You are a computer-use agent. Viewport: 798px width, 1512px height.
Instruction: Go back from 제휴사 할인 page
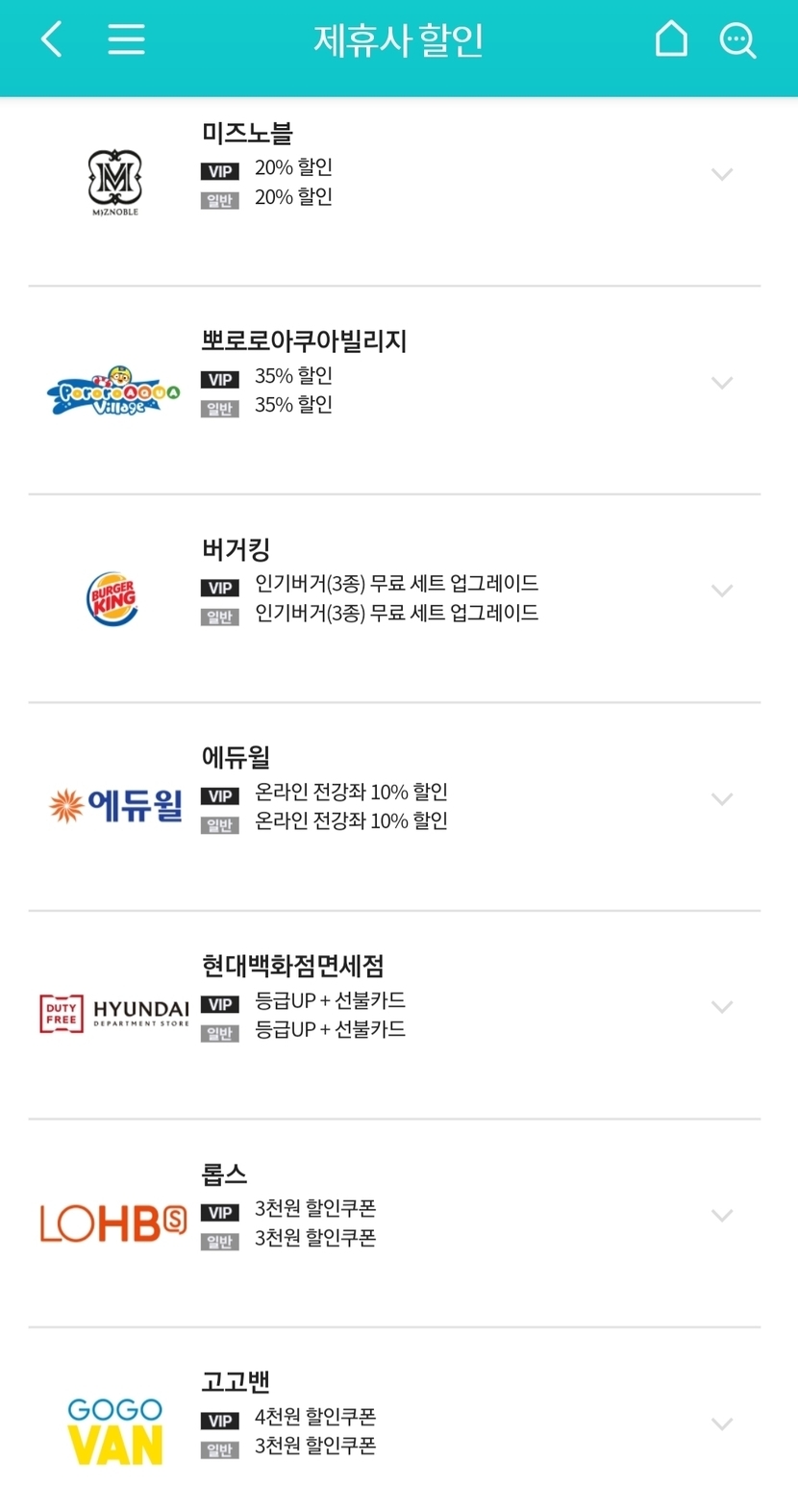tap(52, 40)
